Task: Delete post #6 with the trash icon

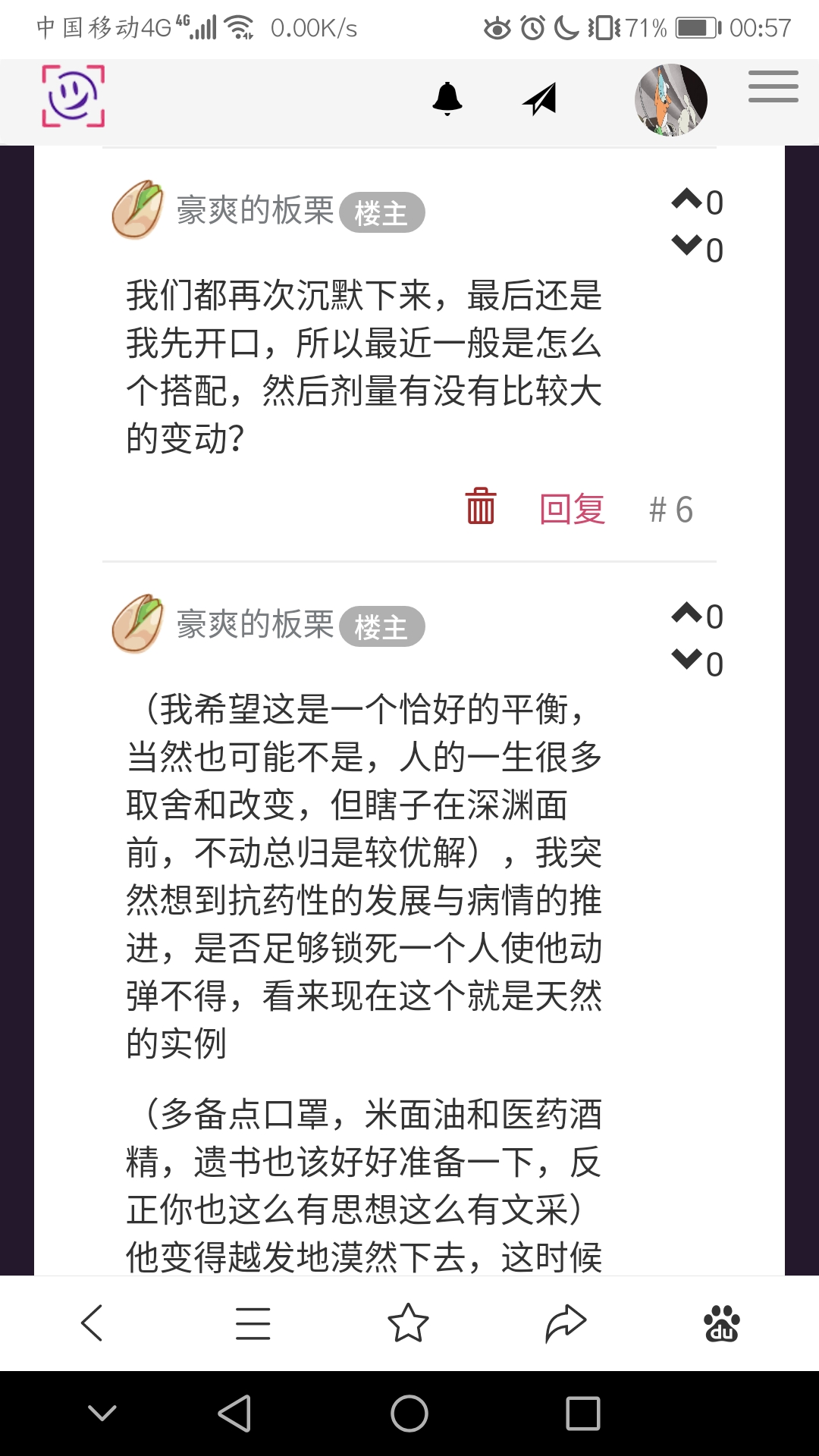Action: 480,507
